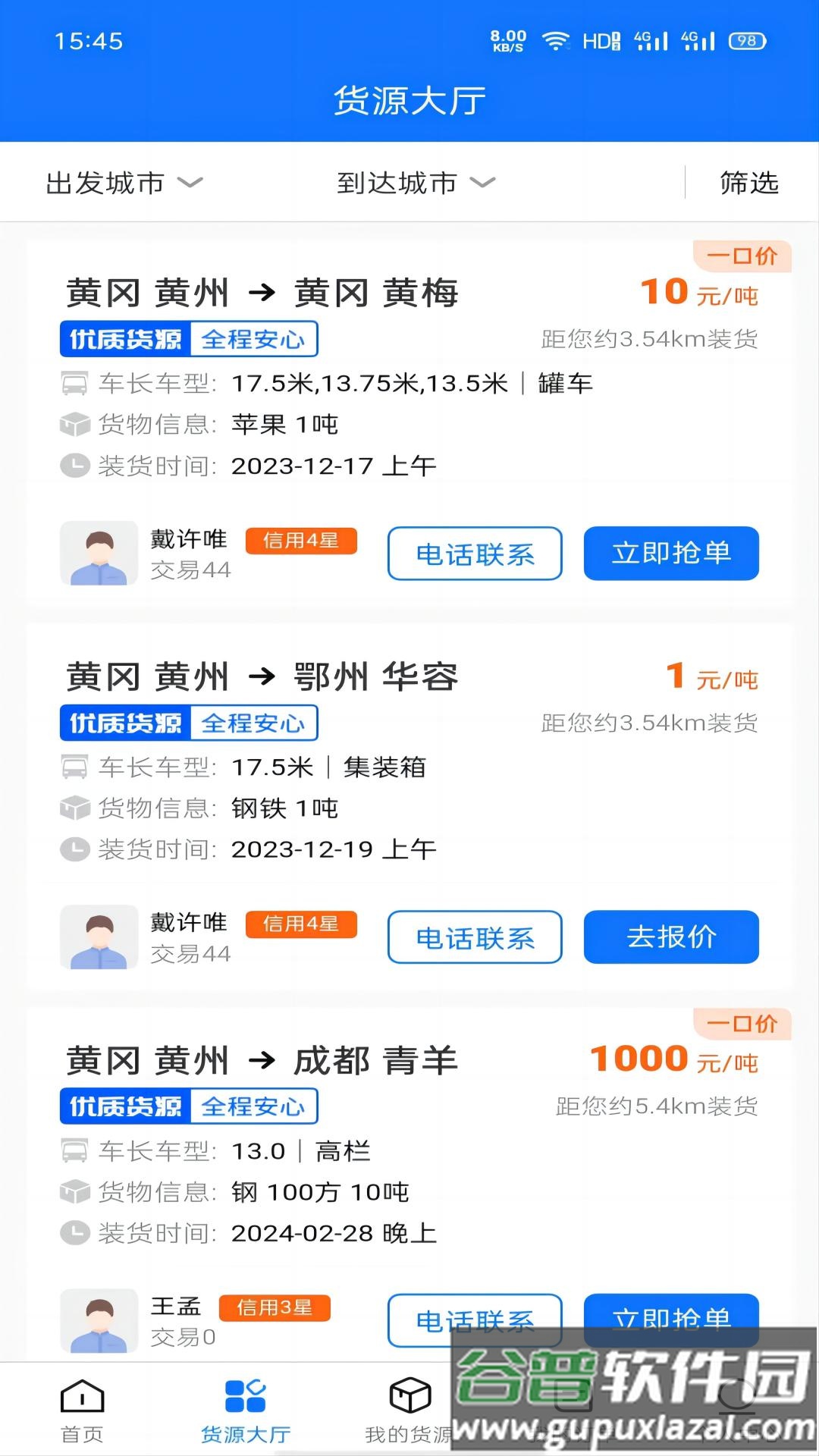Click 去报价 on the 鄂州 华容 listing
The image size is (819, 1456).
pos(671,937)
